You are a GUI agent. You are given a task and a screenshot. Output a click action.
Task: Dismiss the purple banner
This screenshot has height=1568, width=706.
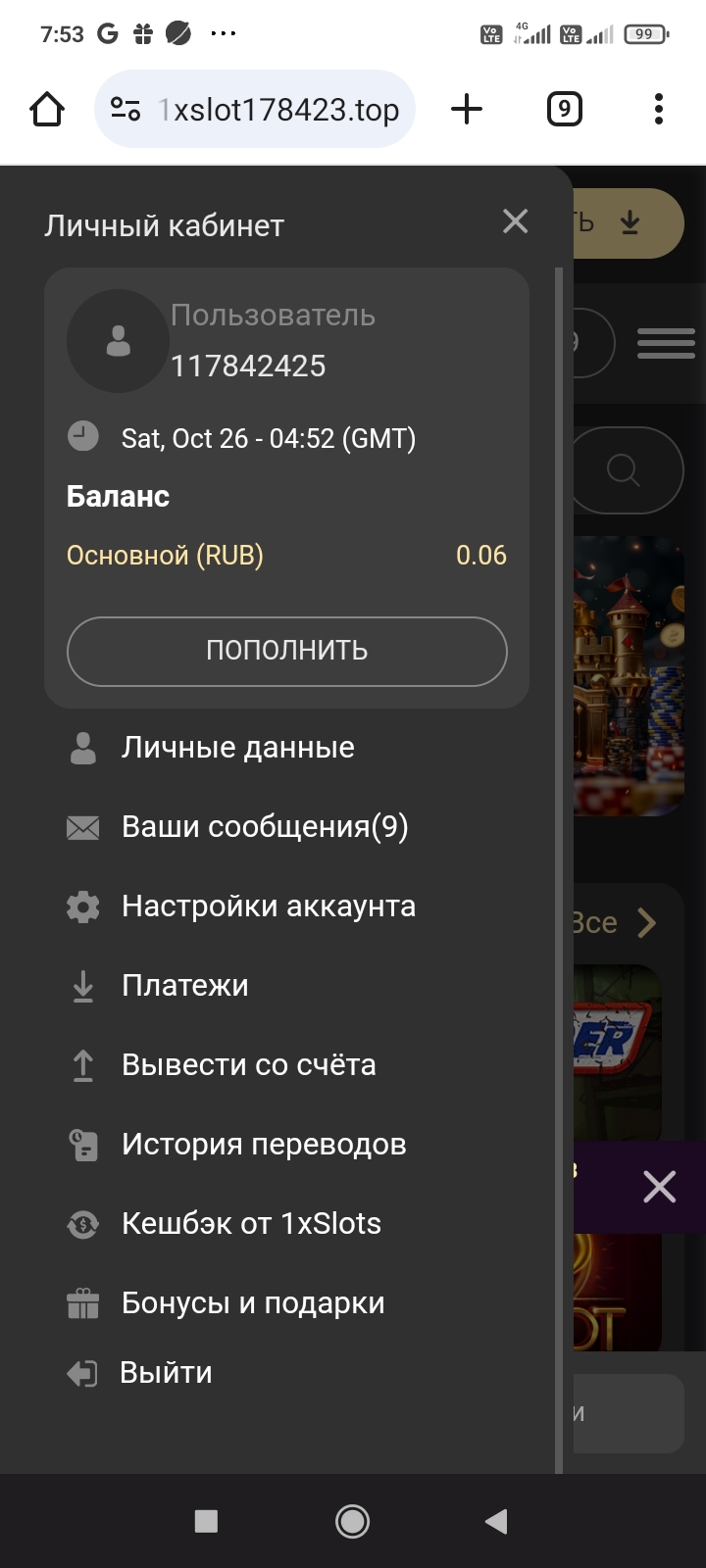[x=659, y=1187]
